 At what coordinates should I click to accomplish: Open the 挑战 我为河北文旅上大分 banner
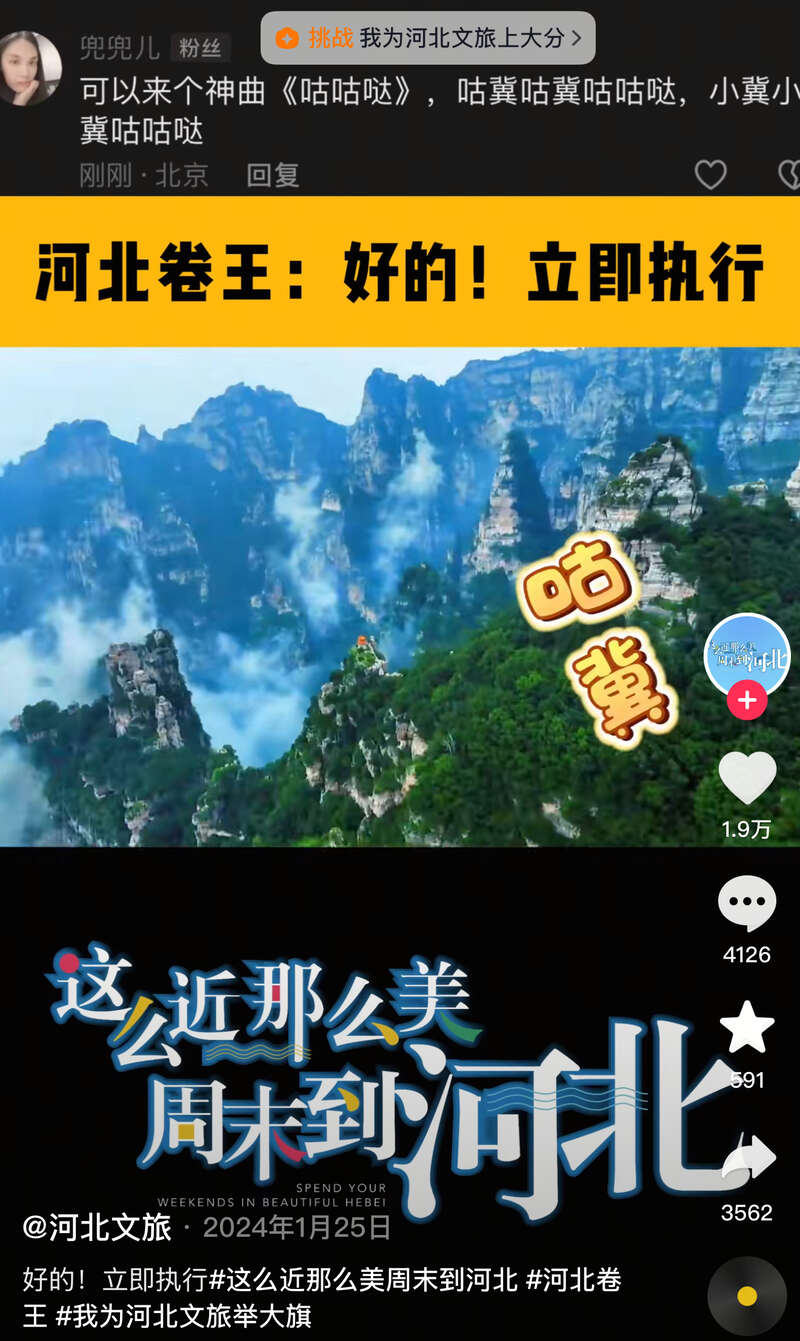tap(428, 38)
